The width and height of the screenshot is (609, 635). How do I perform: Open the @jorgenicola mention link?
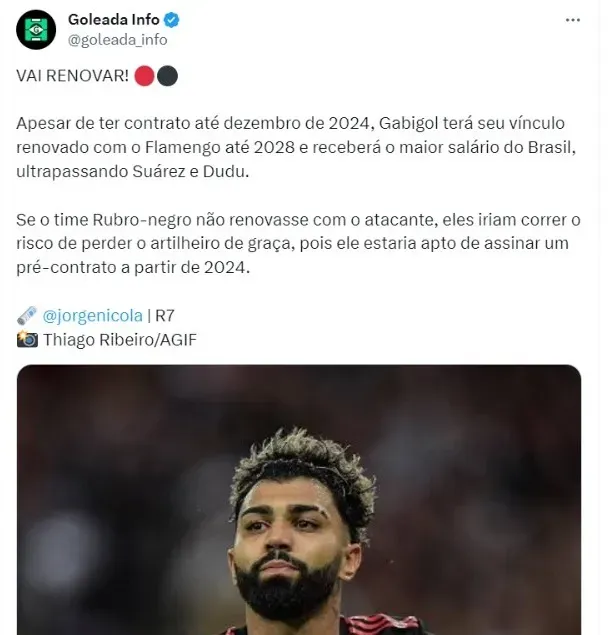pos(92,316)
